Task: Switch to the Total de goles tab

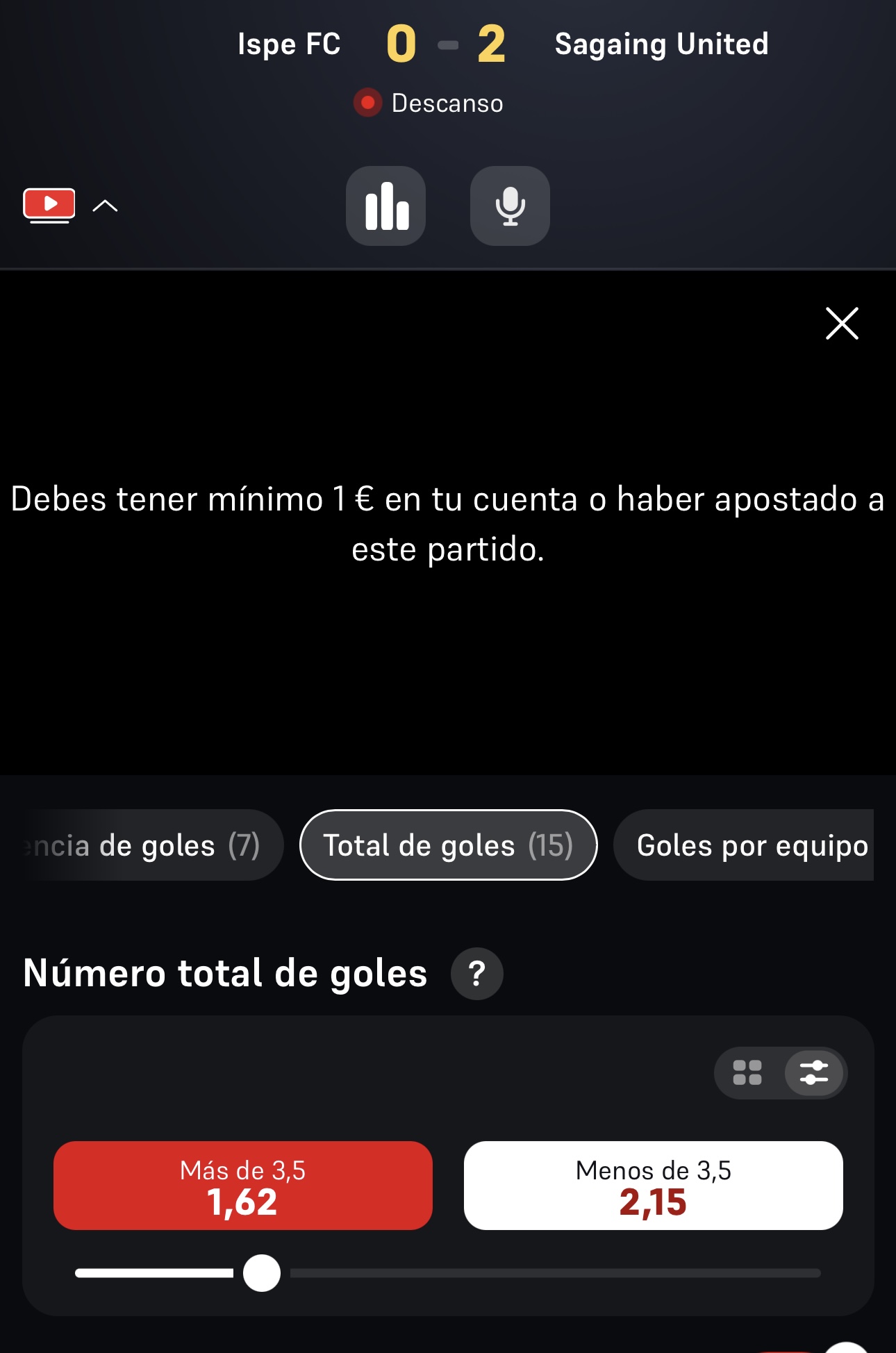Action: coord(448,845)
